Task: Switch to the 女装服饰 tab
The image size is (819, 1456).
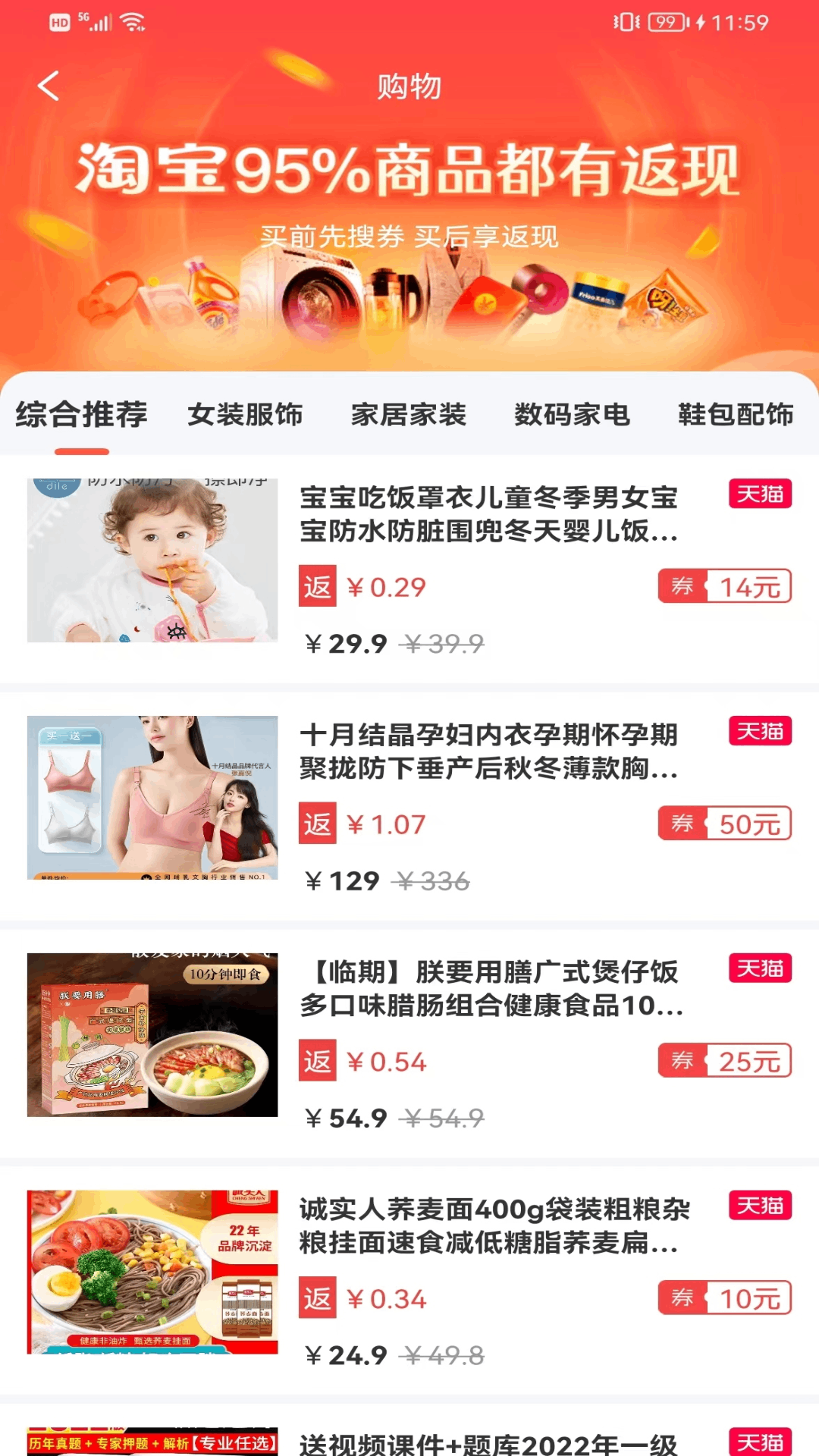Action: coord(245,415)
